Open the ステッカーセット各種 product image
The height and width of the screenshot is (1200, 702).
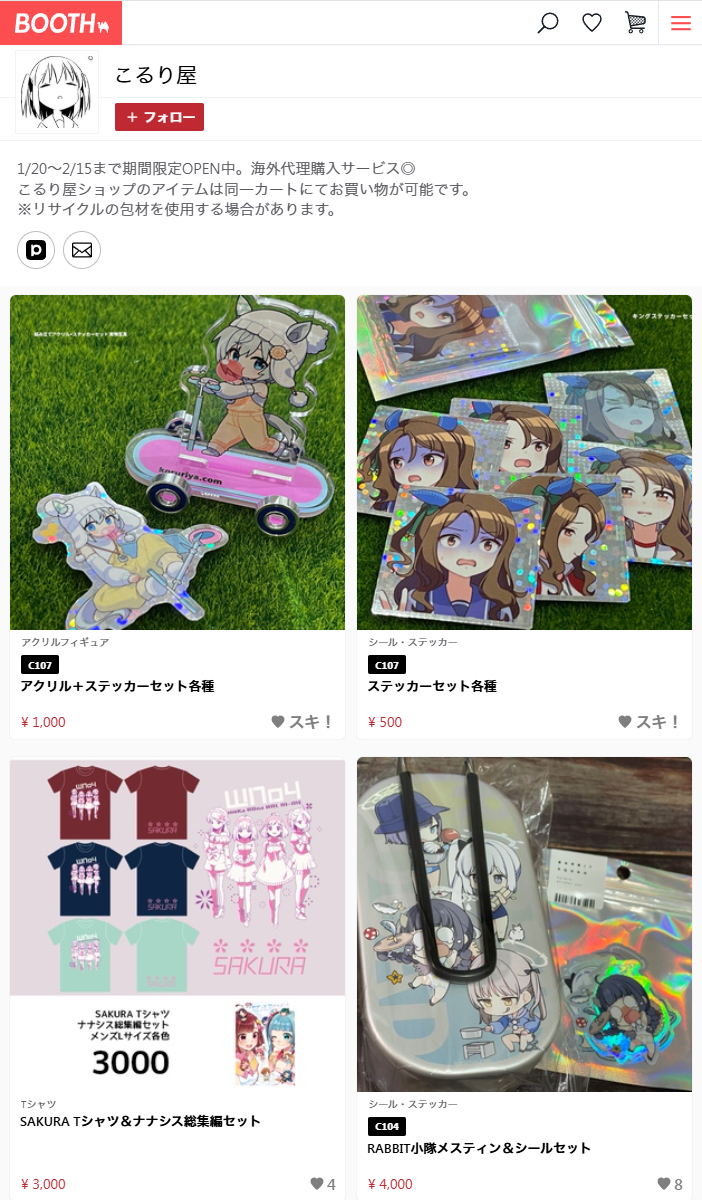pyautogui.click(x=524, y=462)
